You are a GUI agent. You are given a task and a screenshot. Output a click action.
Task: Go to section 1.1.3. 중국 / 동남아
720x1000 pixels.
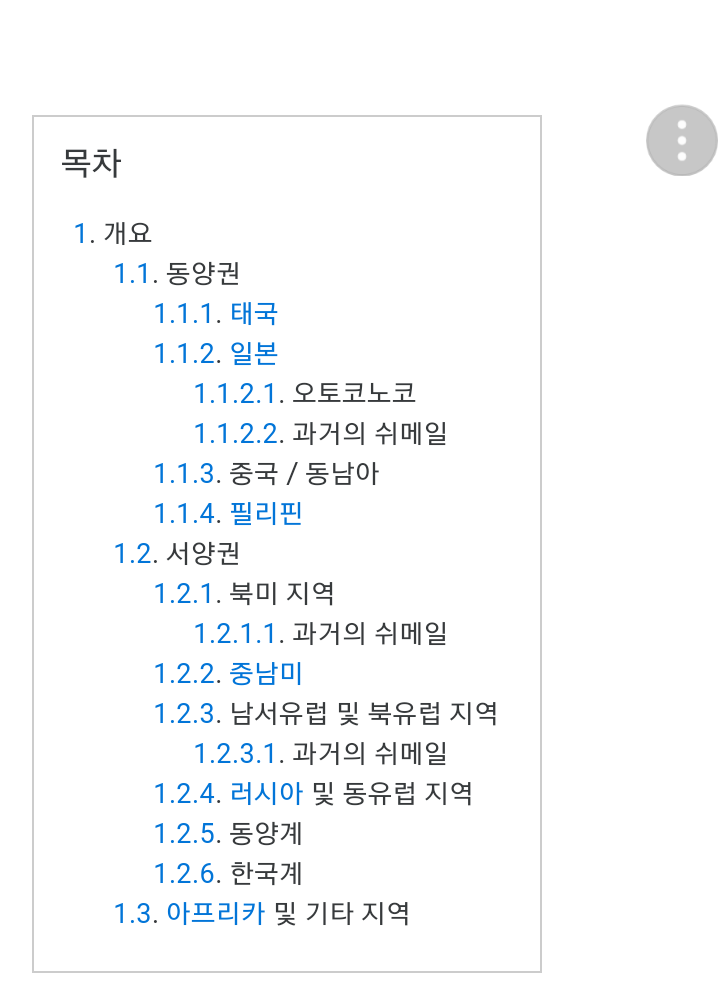tap(185, 473)
